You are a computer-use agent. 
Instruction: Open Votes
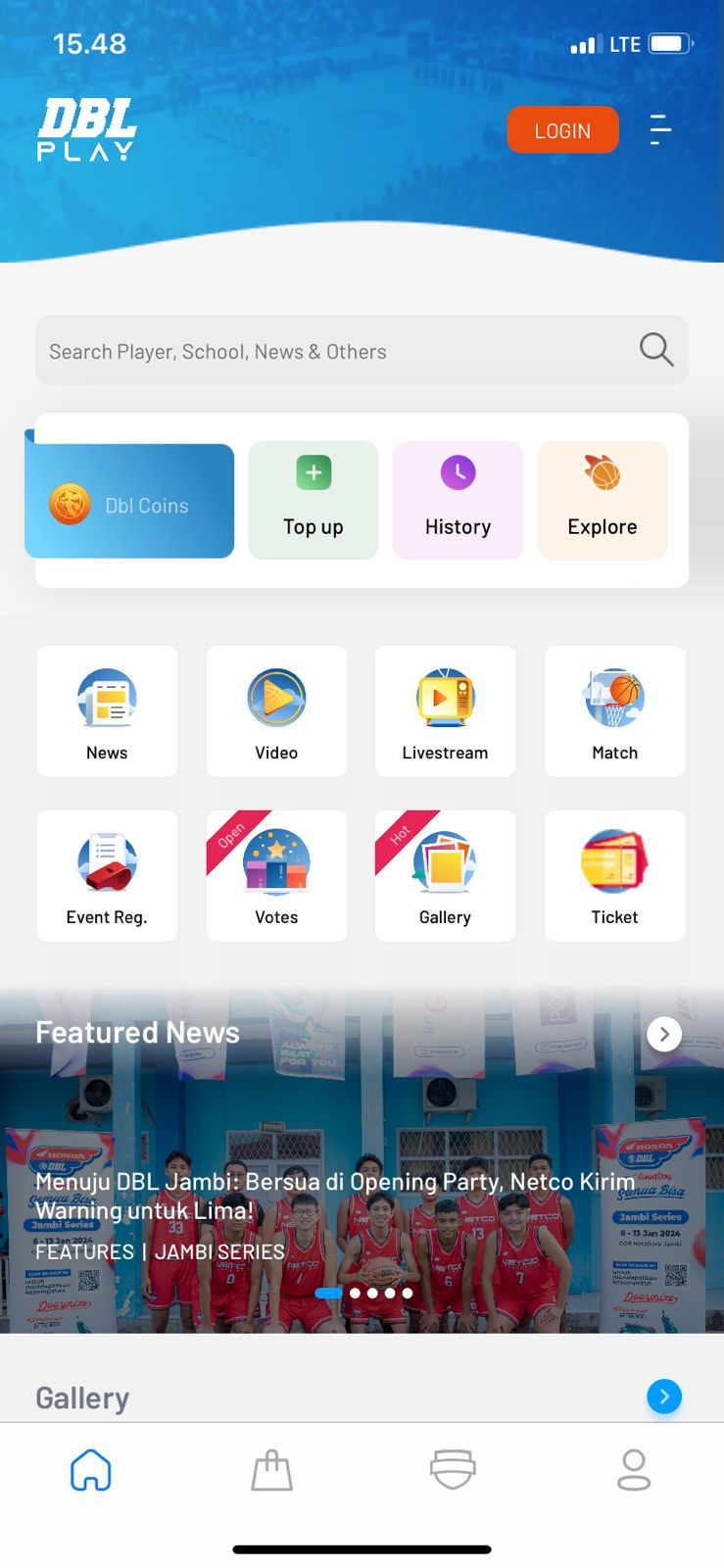[x=276, y=876]
